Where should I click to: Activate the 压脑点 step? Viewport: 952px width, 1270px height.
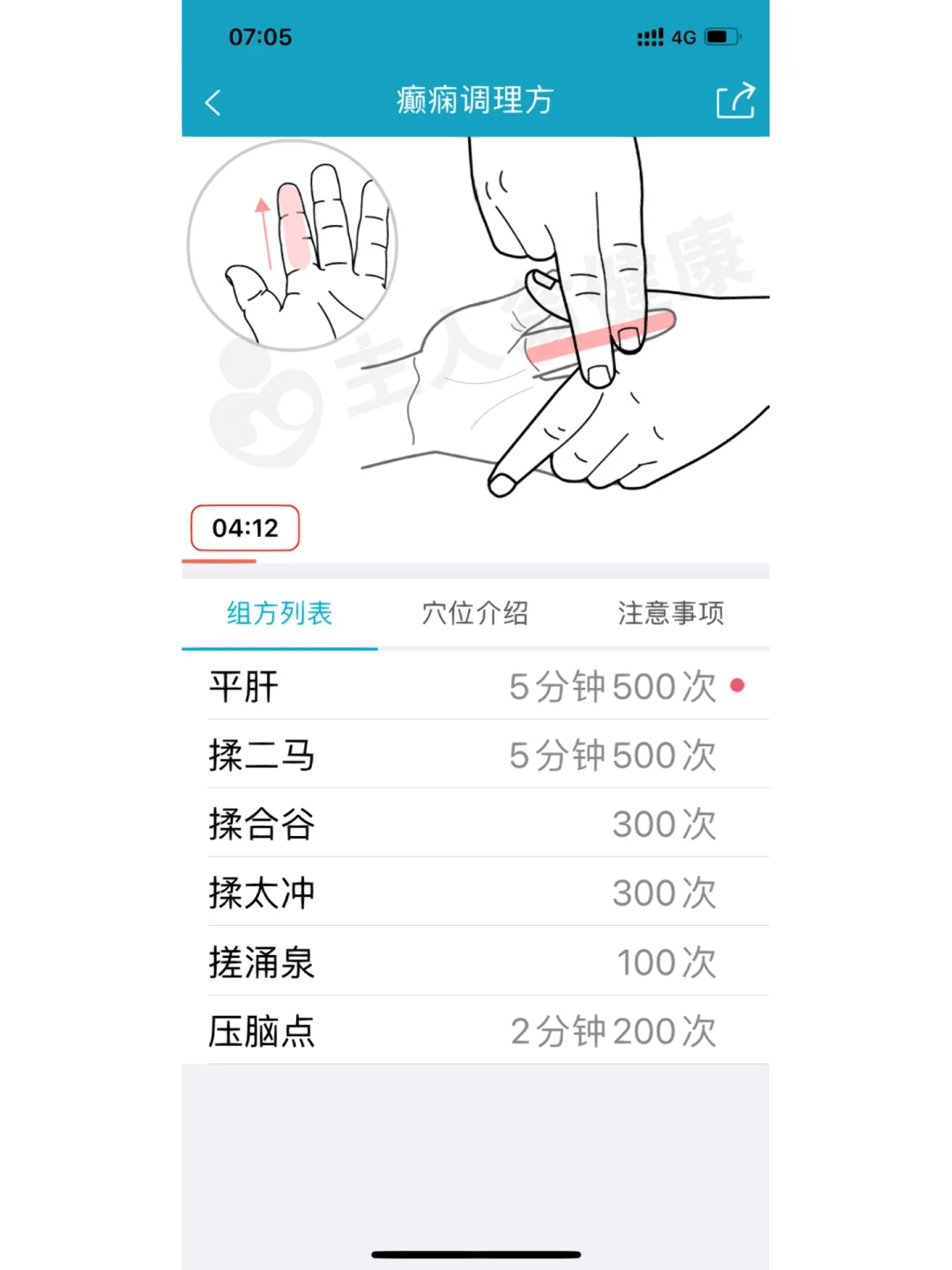pyautogui.click(x=476, y=1030)
